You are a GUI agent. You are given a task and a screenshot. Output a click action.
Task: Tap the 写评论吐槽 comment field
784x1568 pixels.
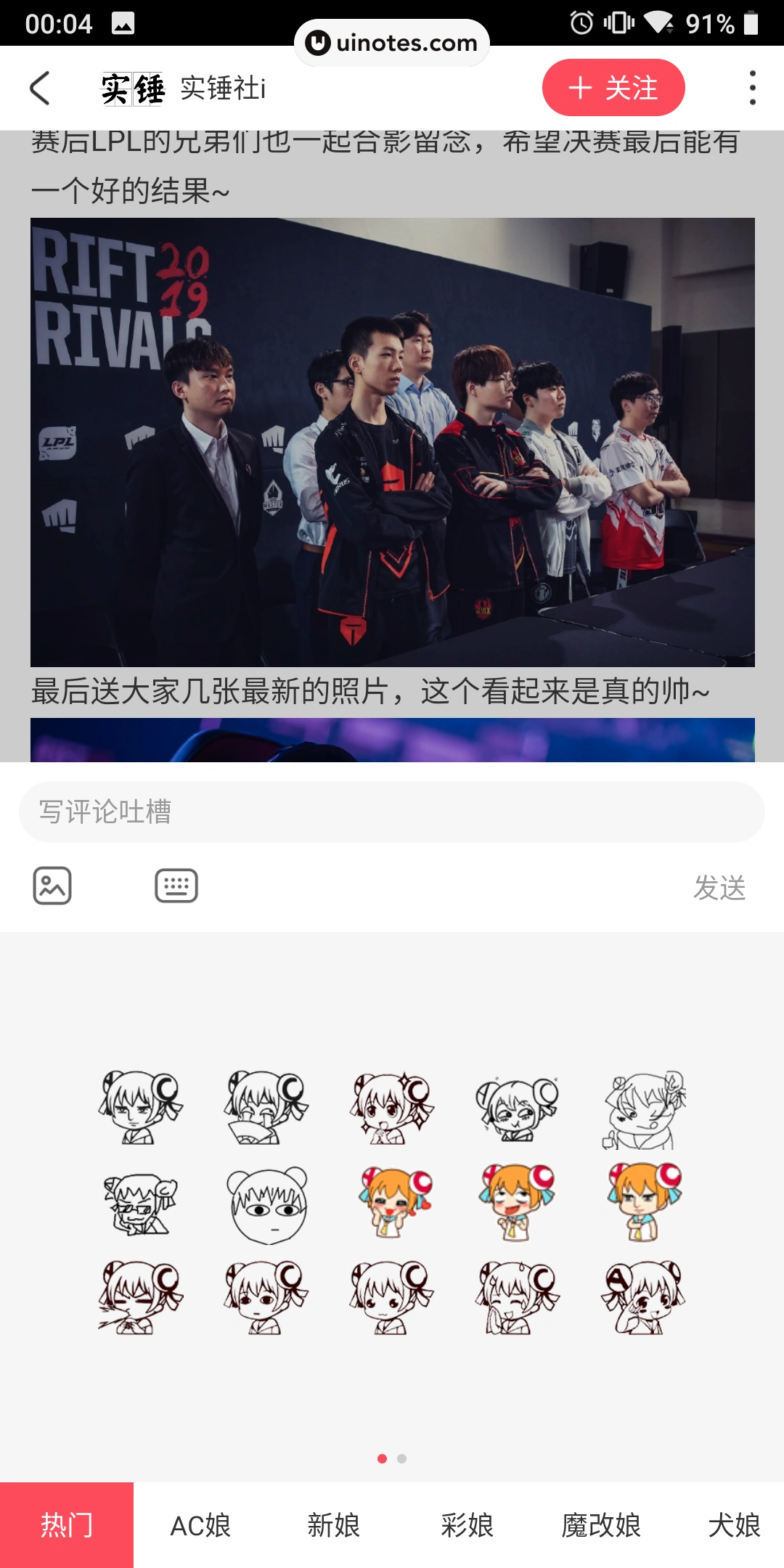point(391,812)
